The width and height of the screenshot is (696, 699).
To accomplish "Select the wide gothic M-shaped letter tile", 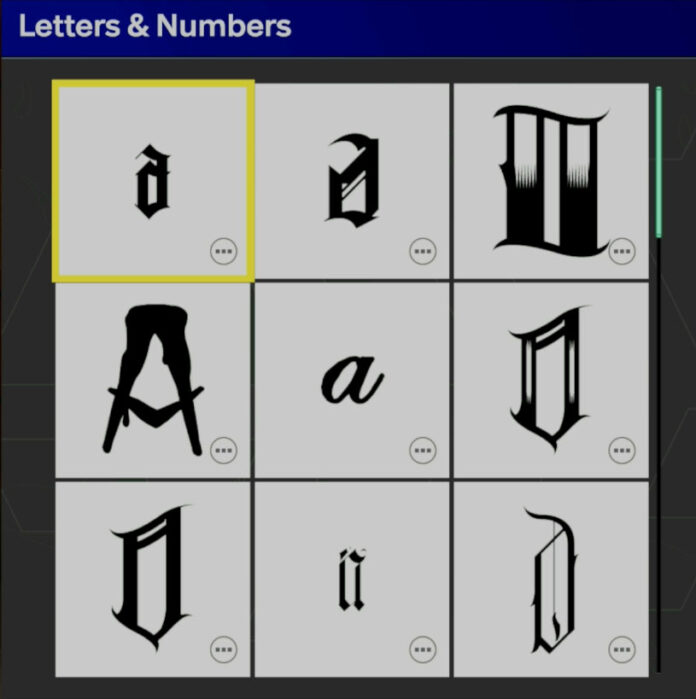I will [x=550, y=180].
